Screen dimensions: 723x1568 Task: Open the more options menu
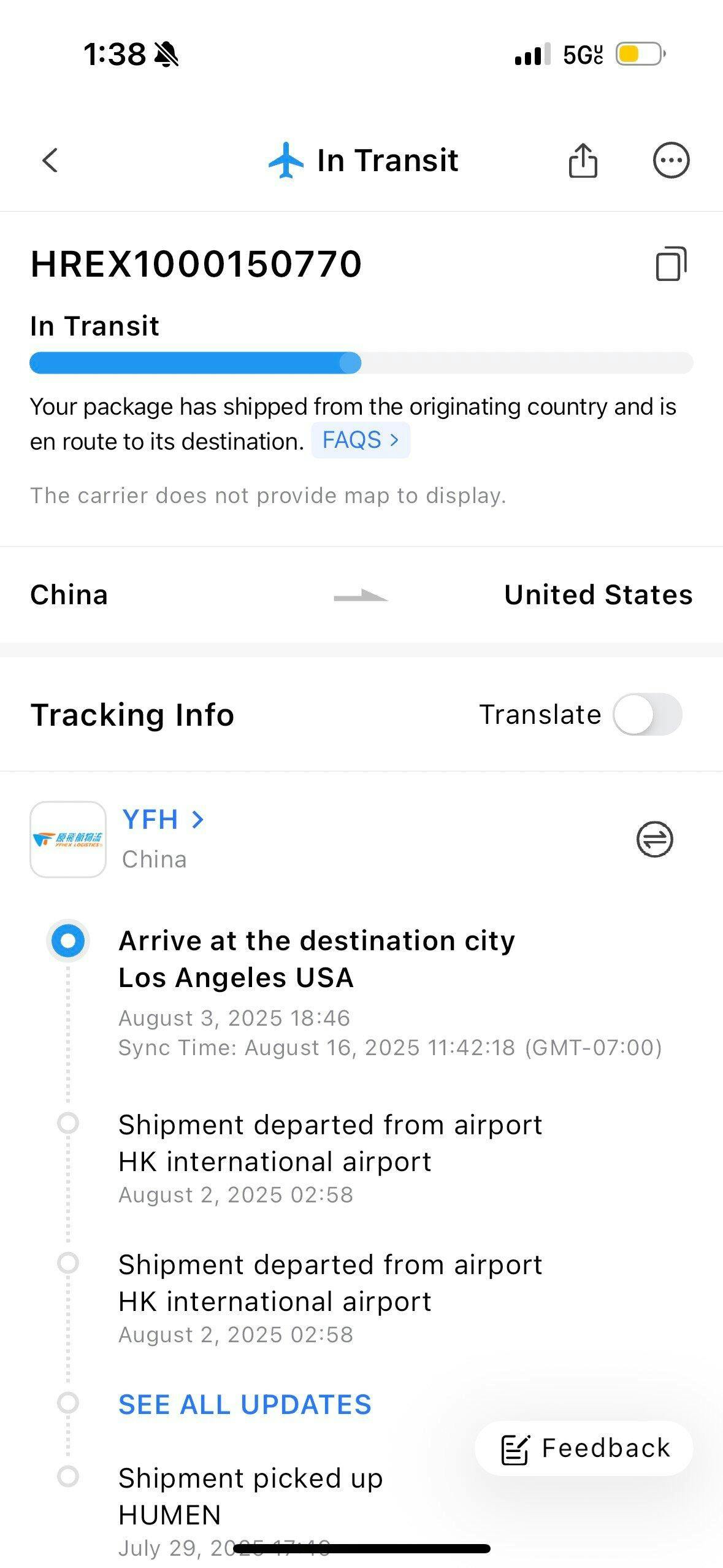(x=671, y=161)
